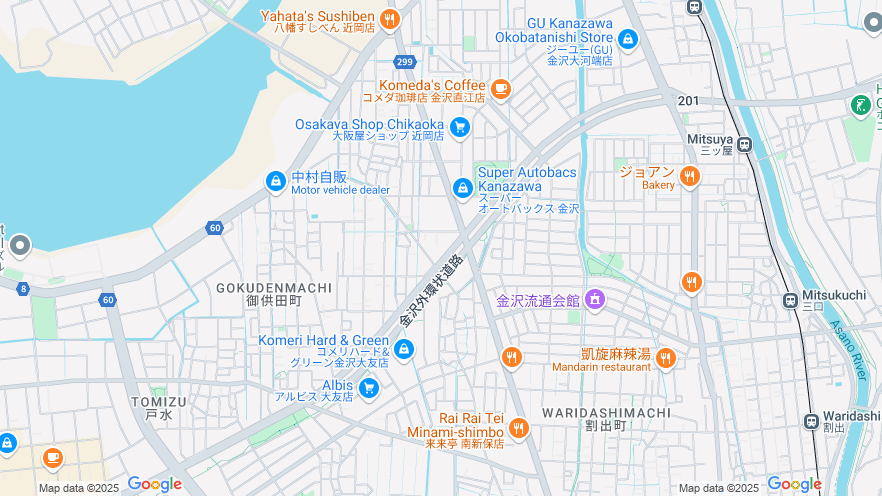Image resolution: width=882 pixels, height=496 pixels.
Task: Open Yahata's Sushiben restaurant marker
Action: tap(389, 18)
